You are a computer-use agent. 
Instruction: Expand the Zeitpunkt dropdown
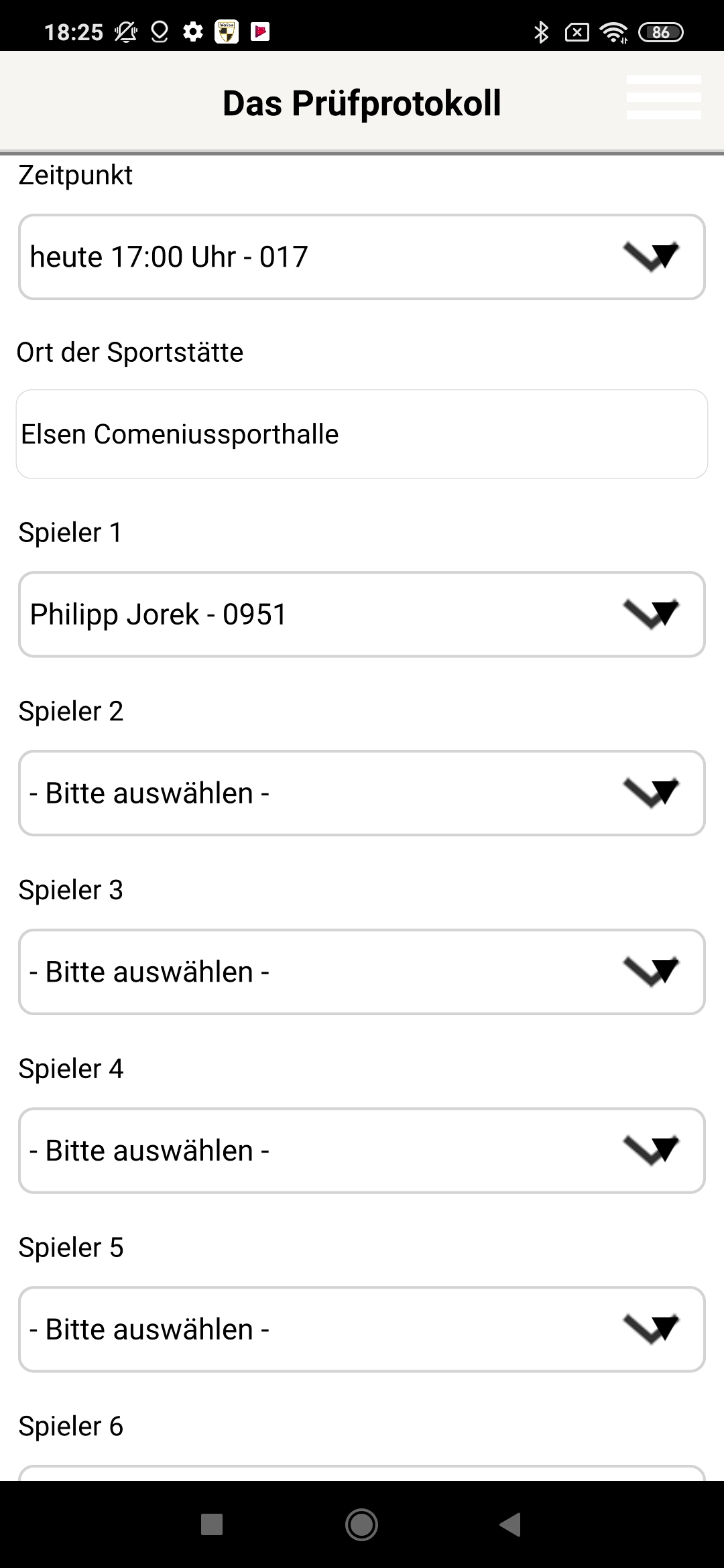pyautogui.click(x=362, y=257)
